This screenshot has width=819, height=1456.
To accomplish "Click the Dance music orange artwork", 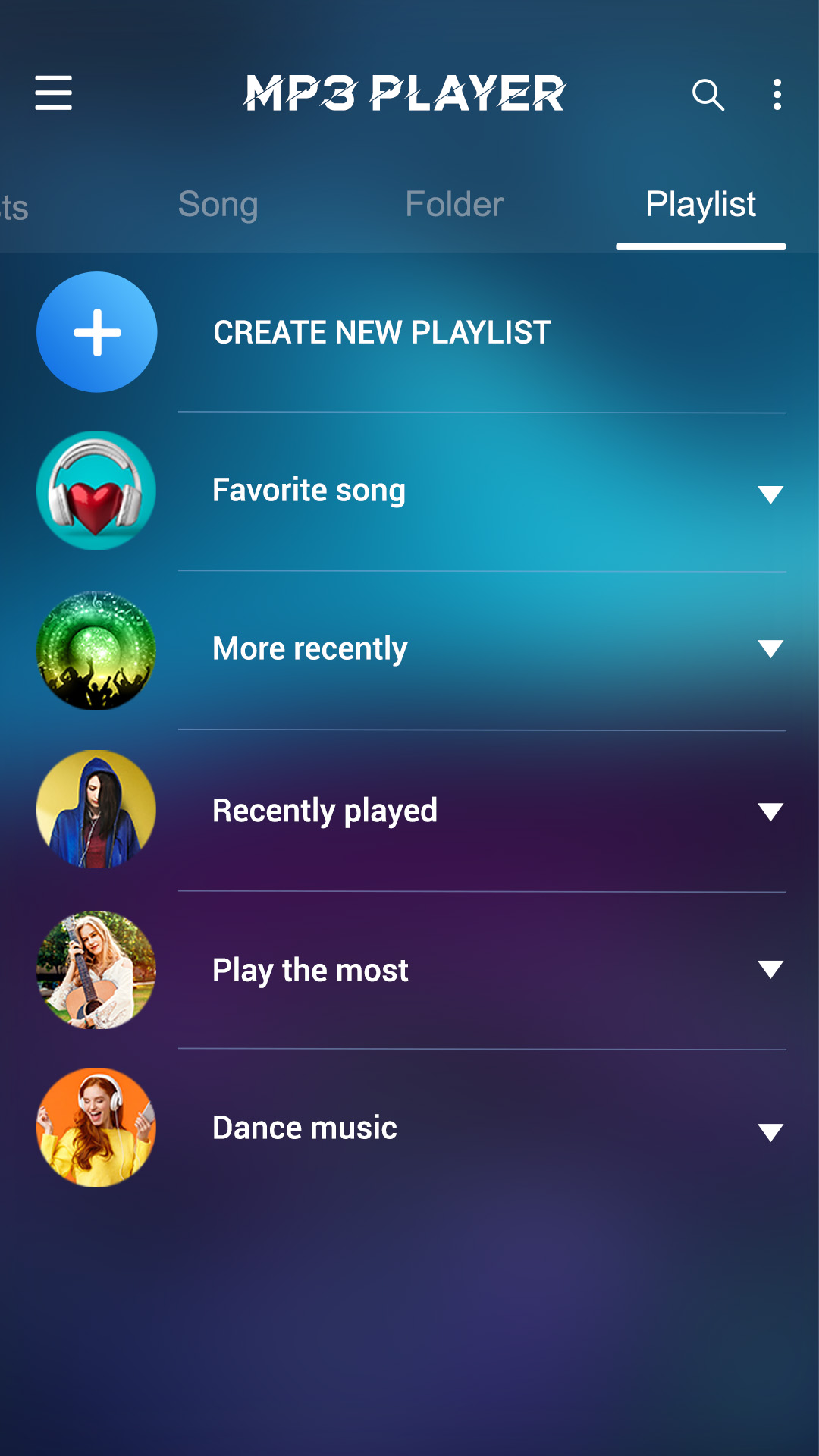I will tap(96, 1128).
